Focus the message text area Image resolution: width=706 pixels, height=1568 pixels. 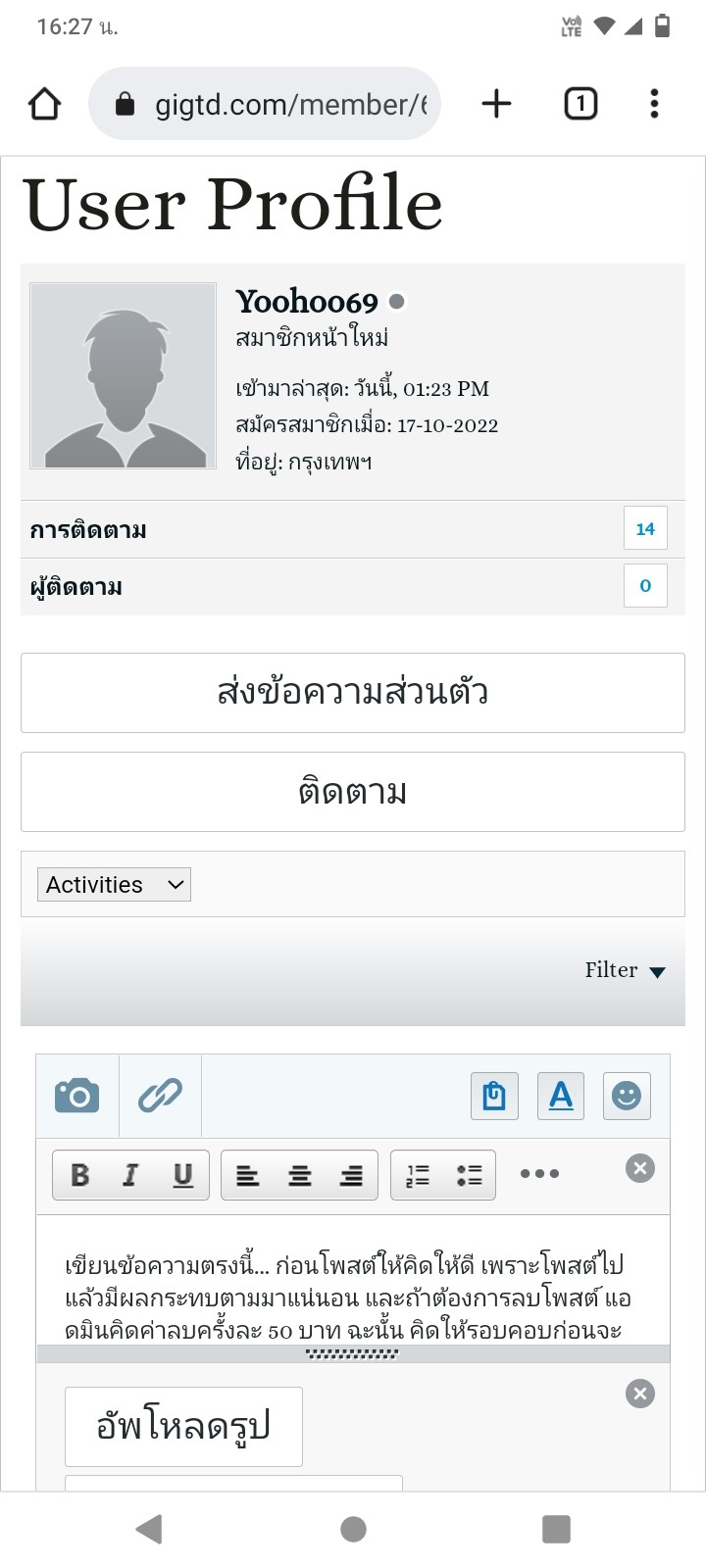pyautogui.click(x=353, y=1281)
